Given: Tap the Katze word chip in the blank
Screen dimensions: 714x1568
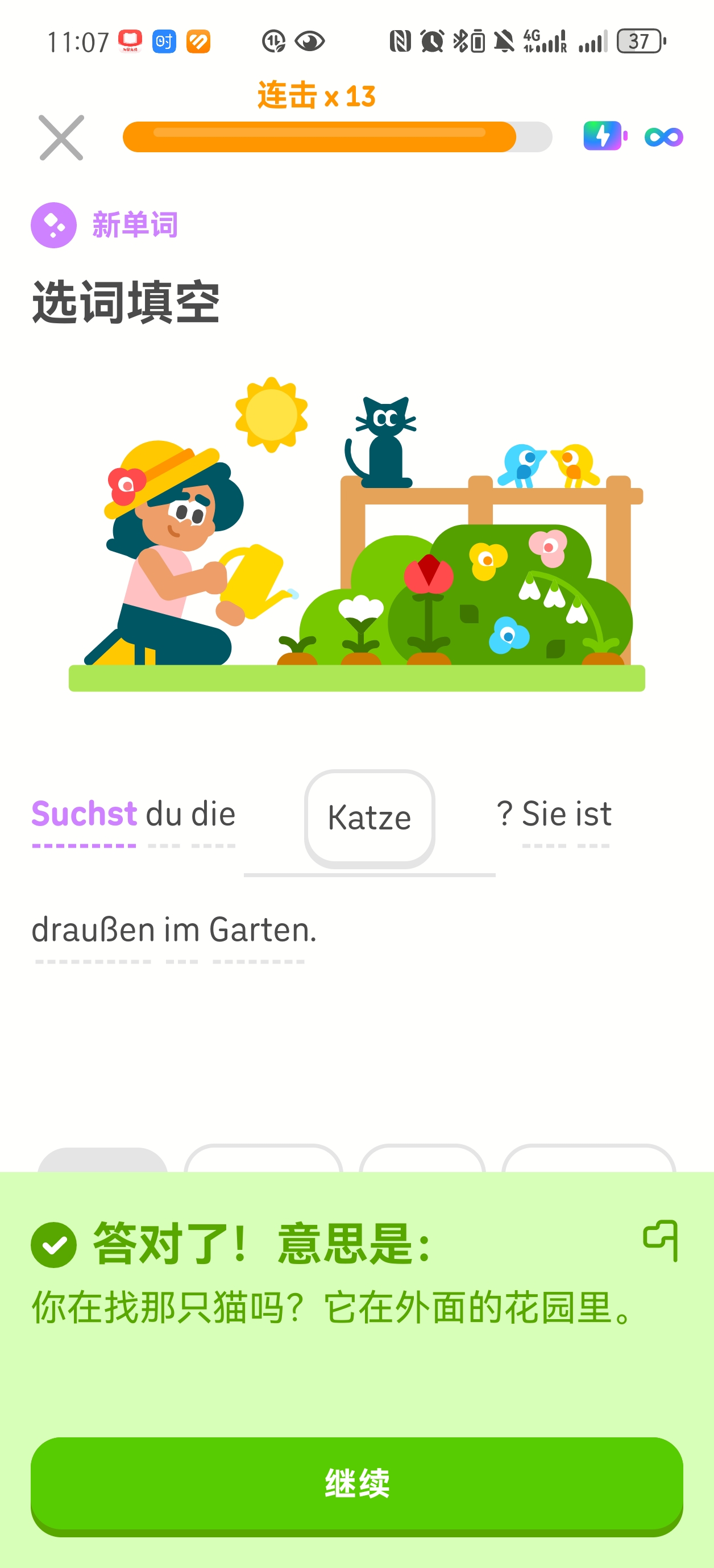Looking at the screenshot, I should point(370,818).
